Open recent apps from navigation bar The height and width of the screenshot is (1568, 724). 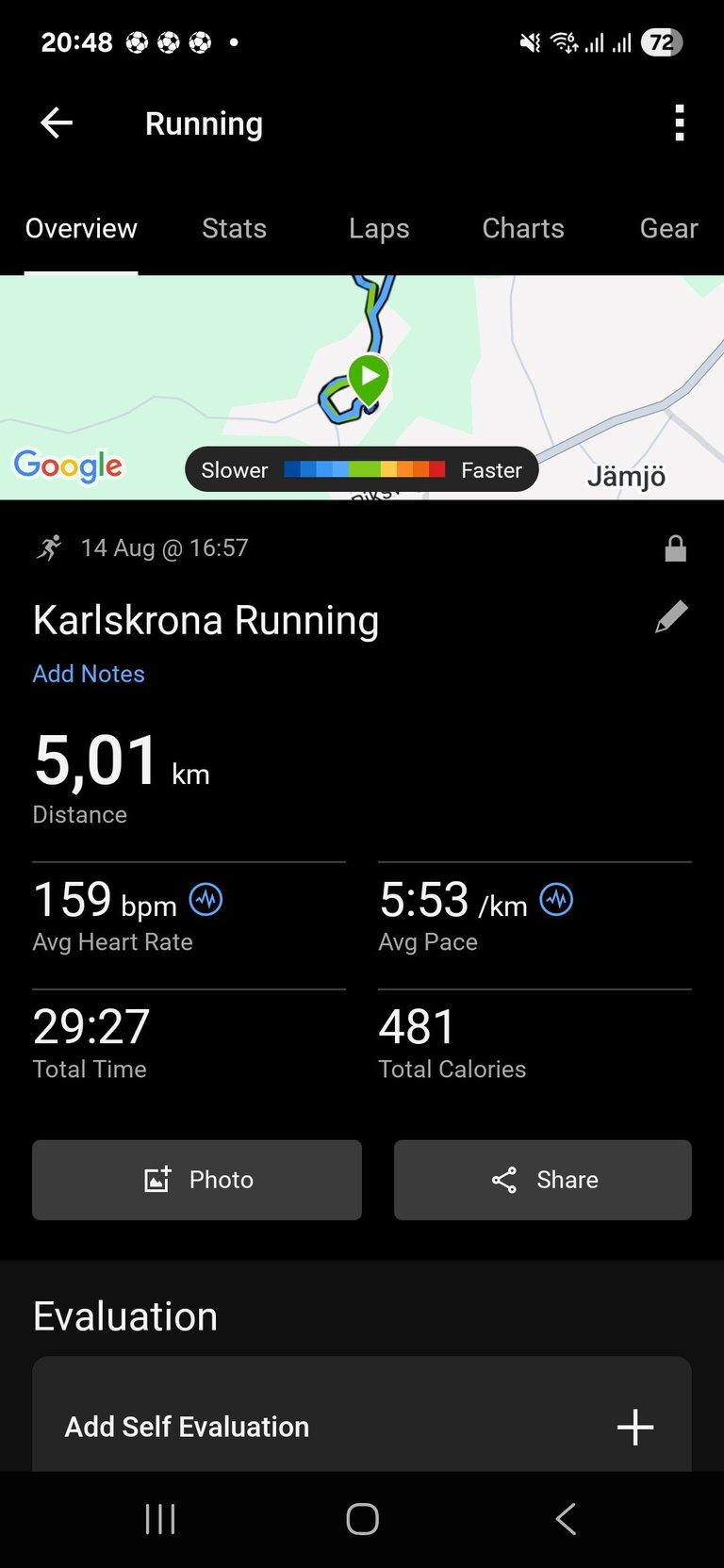pyautogui.click(x=160, y=1519)
